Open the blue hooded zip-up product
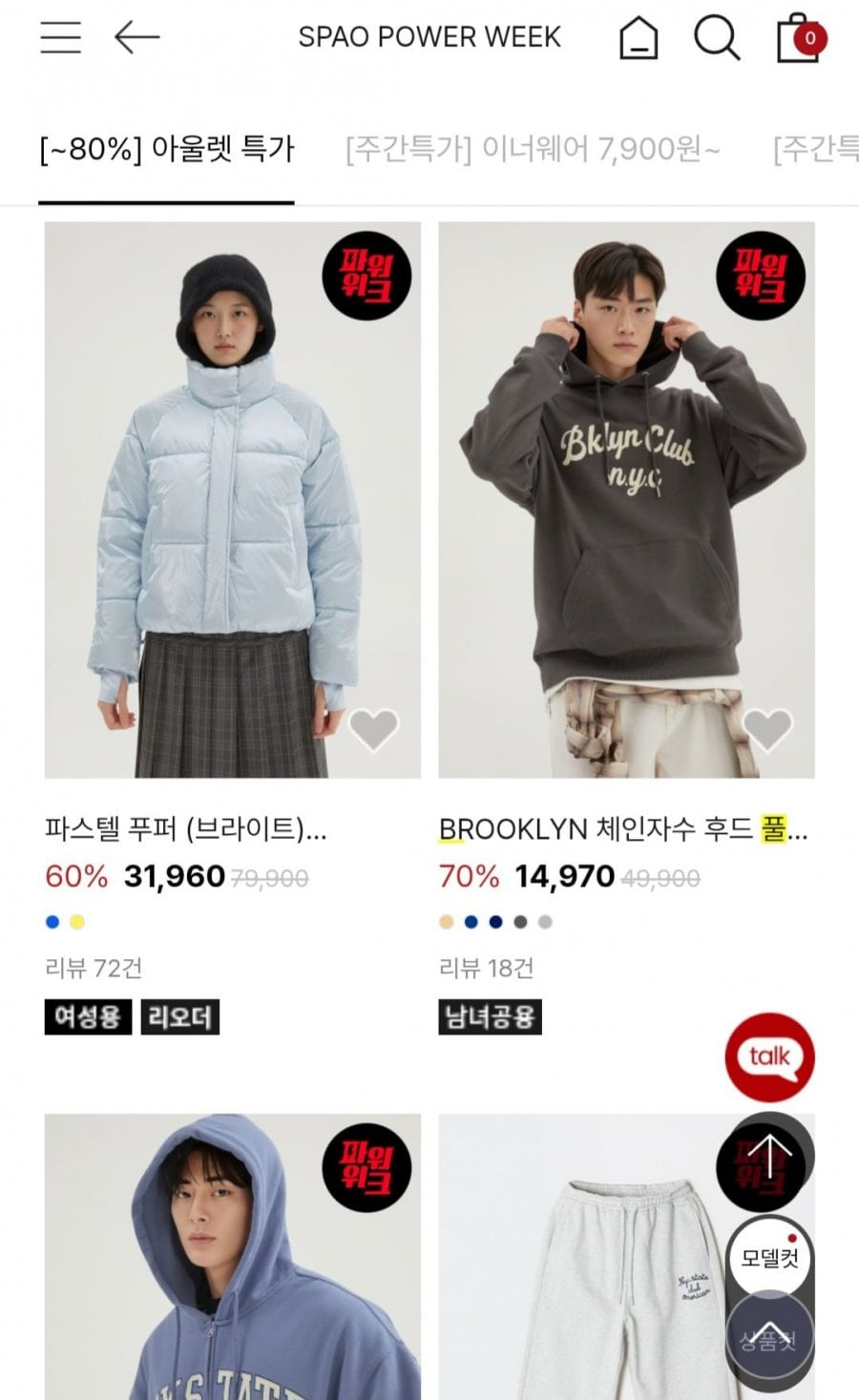Image resolution: width=859 pixels, height=1400 pixels. (x=232, y=1260)
